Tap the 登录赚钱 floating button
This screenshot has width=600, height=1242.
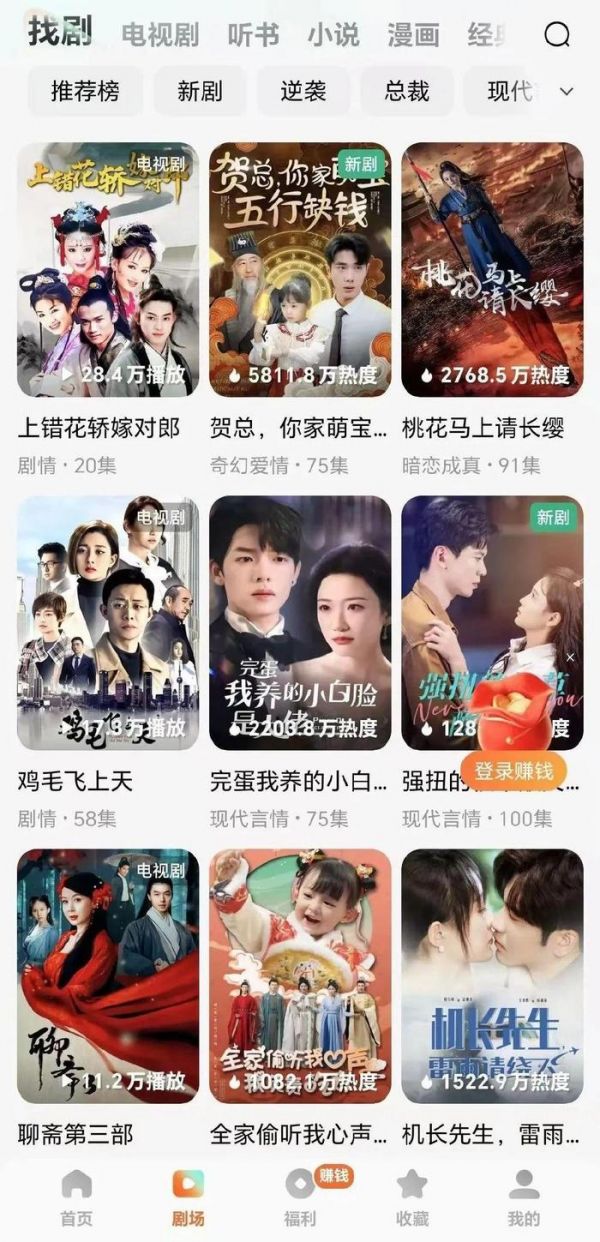coord(514,771)
